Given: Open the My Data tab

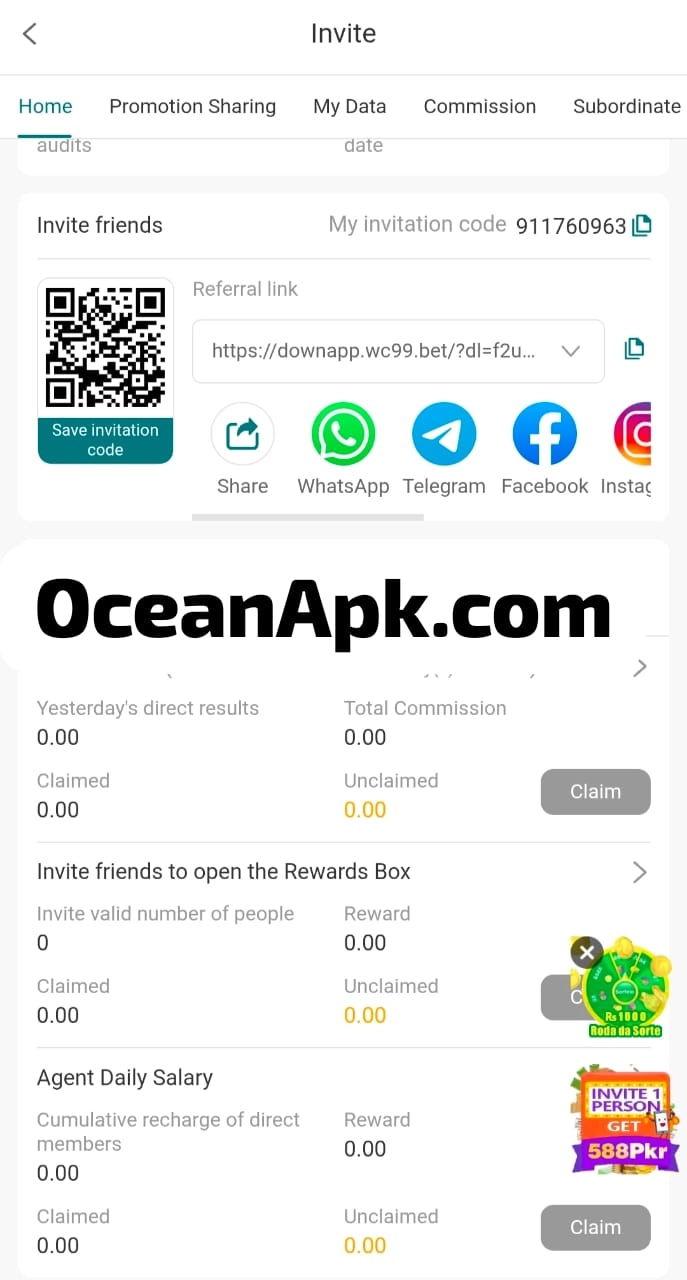Looking at the screenshot, I should click(349, 106).
